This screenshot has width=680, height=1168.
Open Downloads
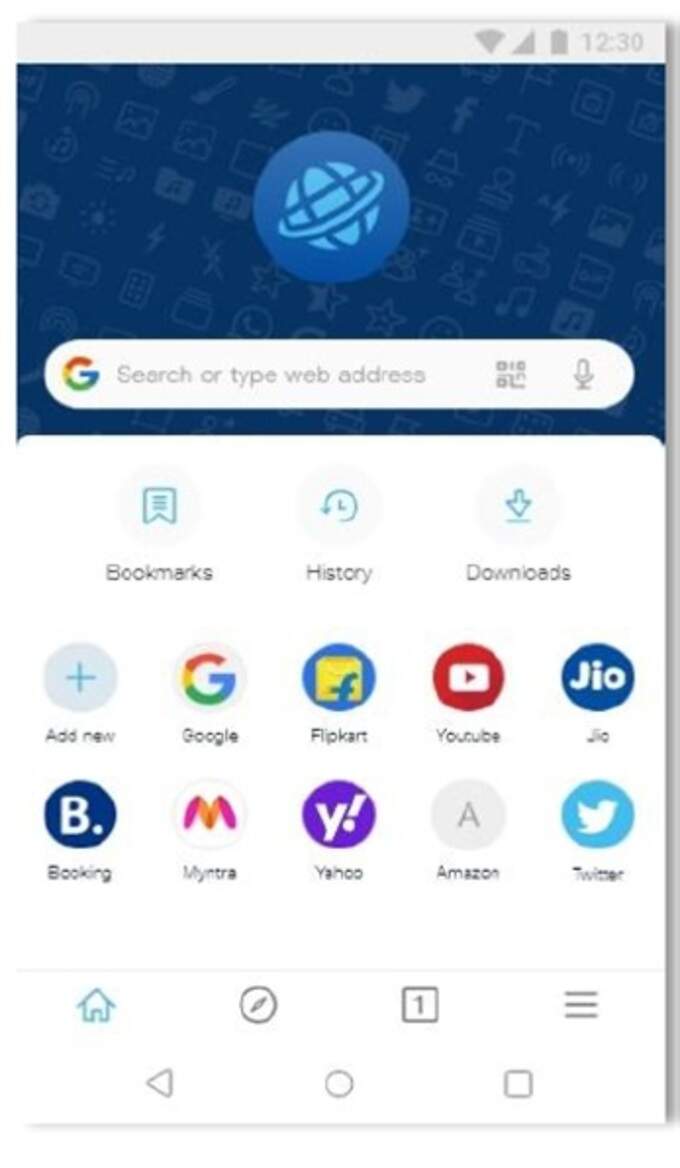[518, 508]
